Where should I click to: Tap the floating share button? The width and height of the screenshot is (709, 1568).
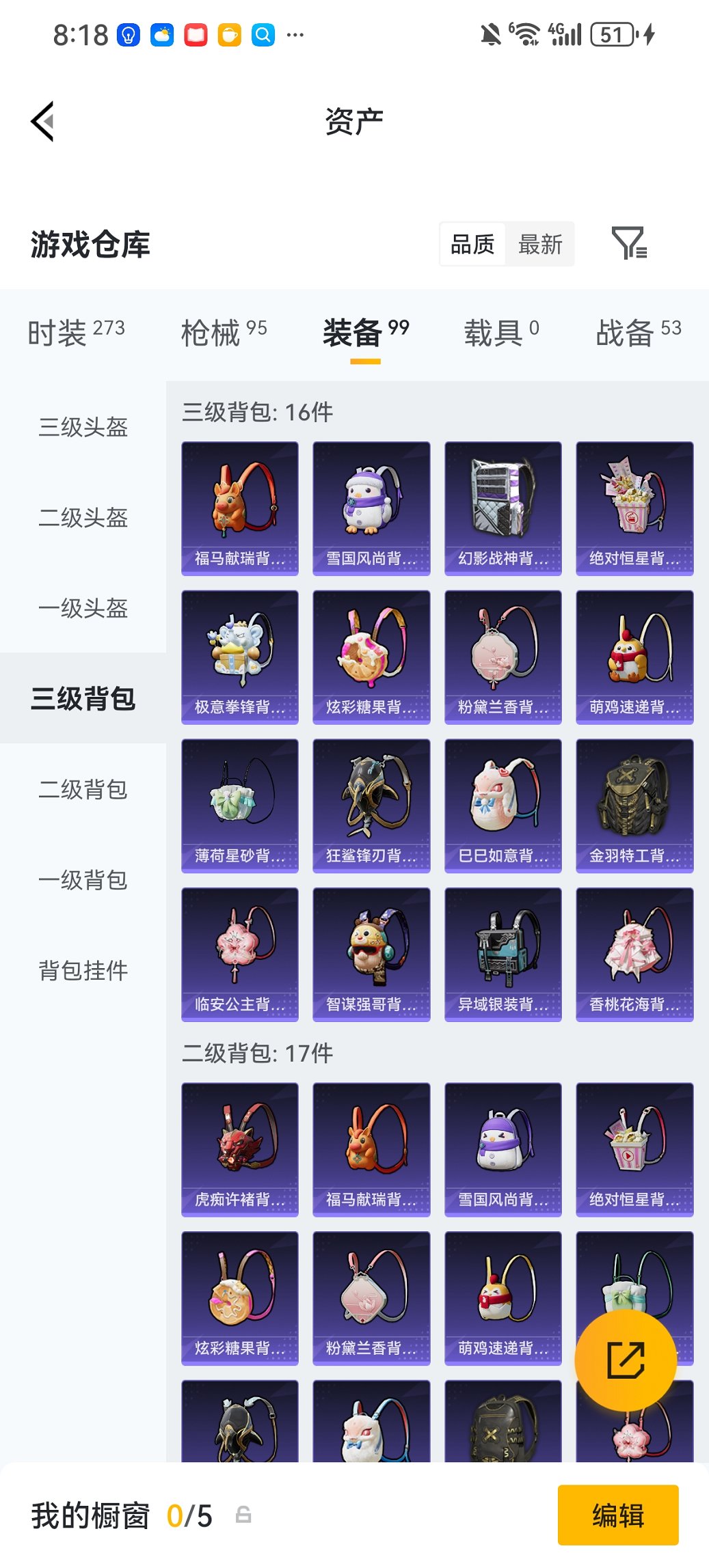(x=626, y=1358)
